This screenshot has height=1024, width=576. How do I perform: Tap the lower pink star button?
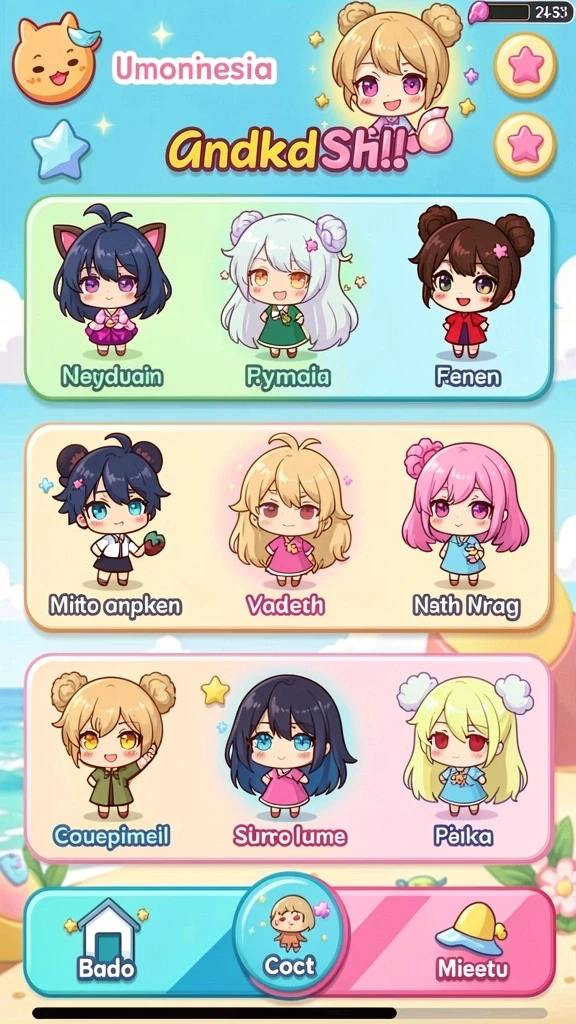tap(525, 144)
